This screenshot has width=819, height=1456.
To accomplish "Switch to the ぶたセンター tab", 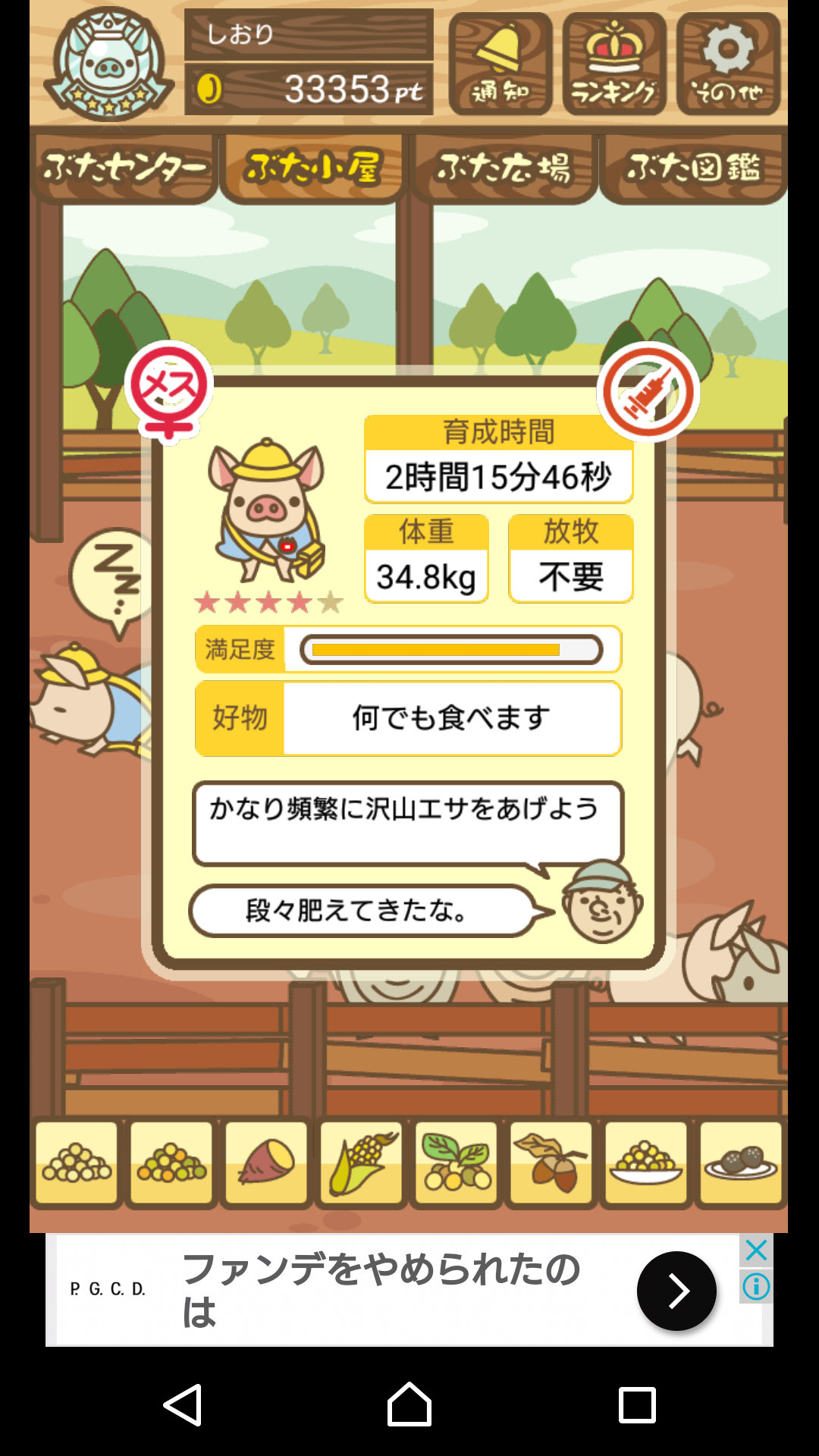I will 124,168.
